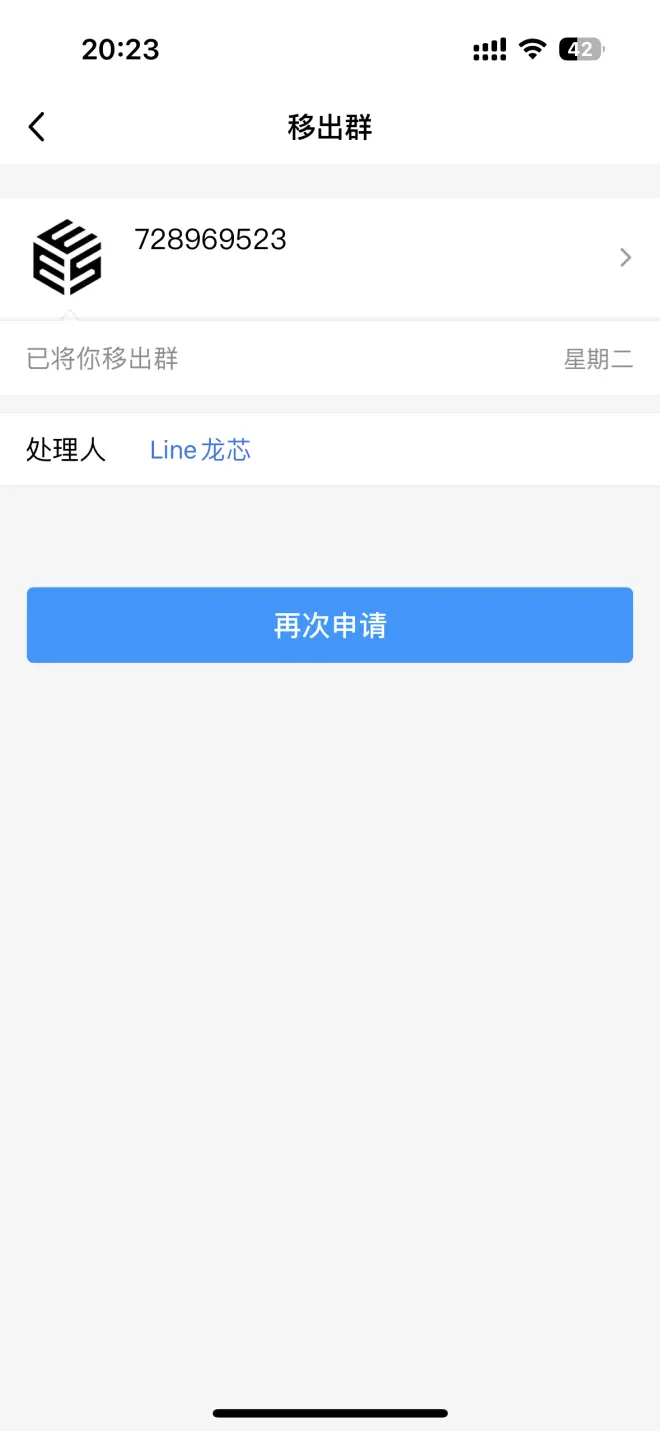Tap the 再次申请 button

pos(330,625)
